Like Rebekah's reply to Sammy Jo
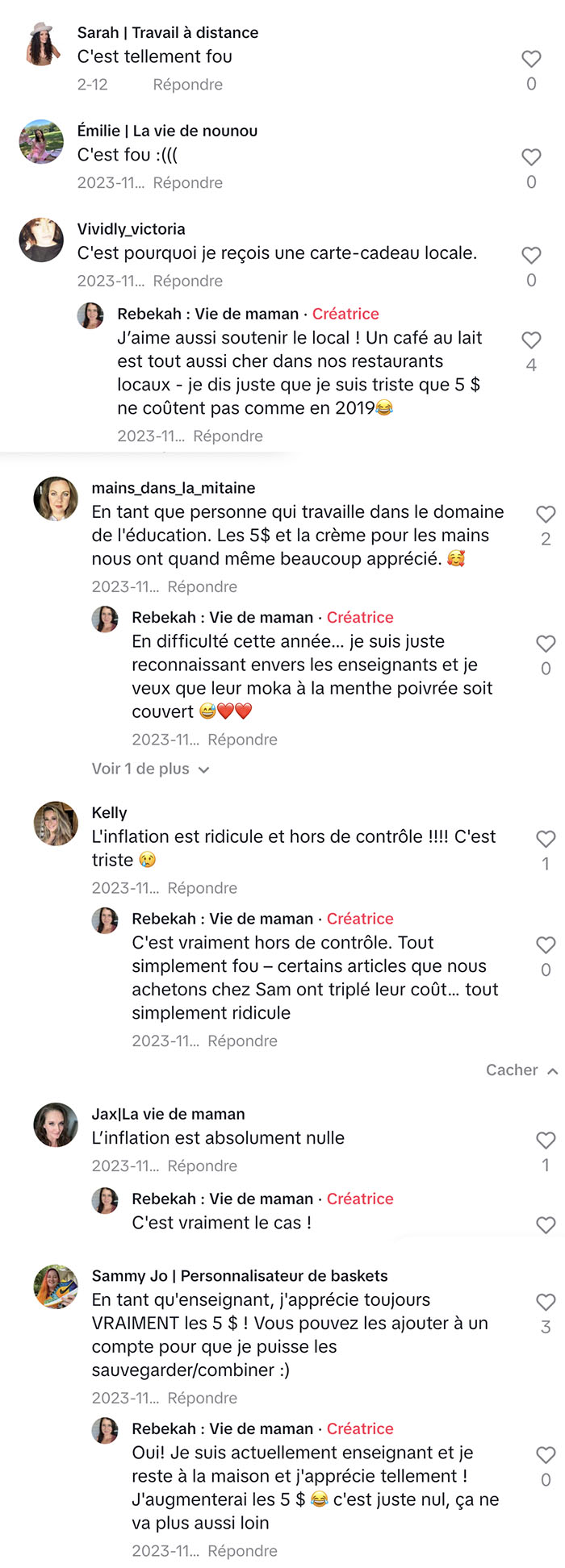Image resolution: width=565 pixels, height=1568 pixels. pyautogui.click(x=546, y=1455)
